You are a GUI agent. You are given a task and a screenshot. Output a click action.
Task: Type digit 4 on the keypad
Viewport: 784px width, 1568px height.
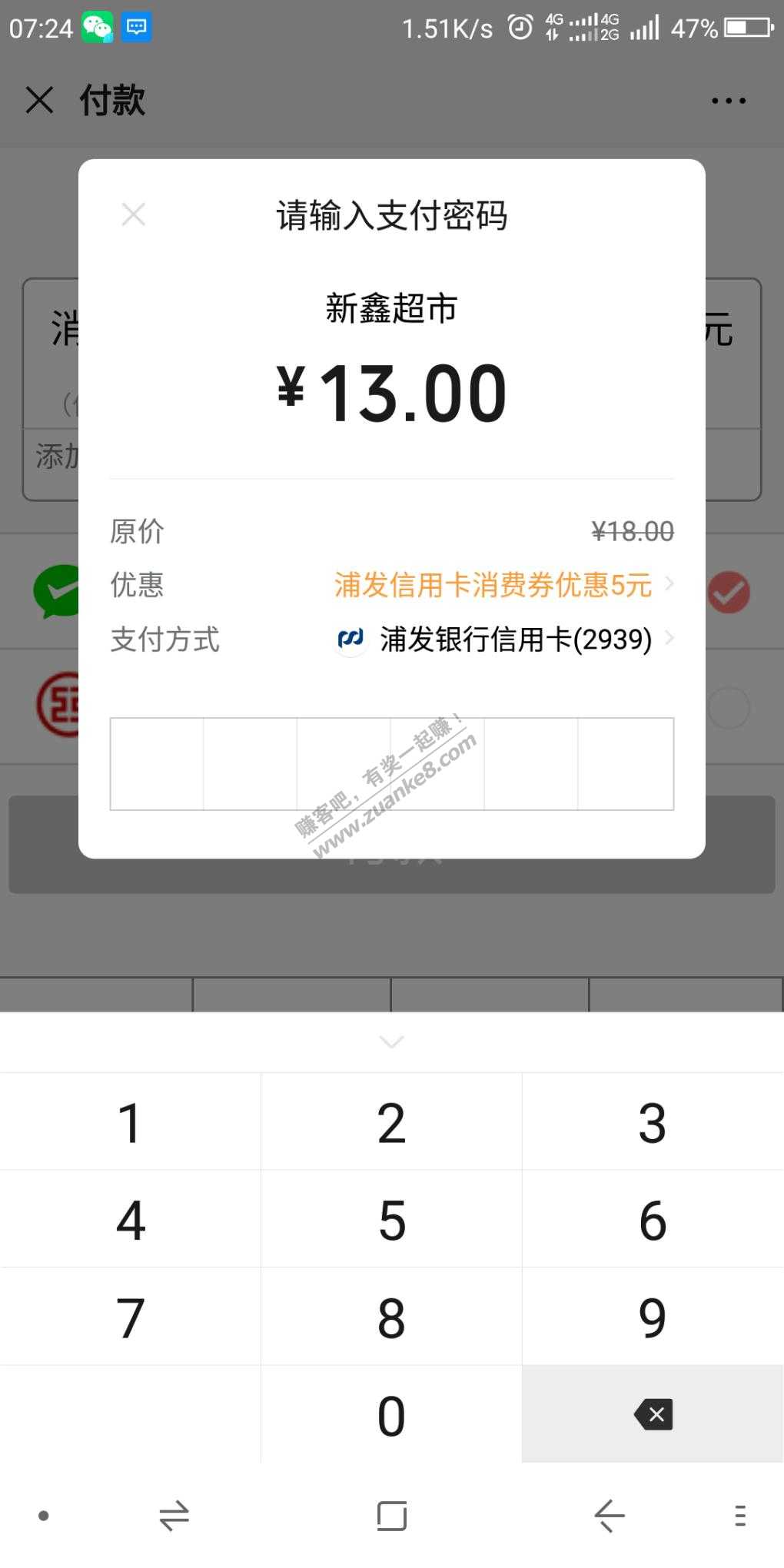pyautogui.click(x=130, y=1221)
